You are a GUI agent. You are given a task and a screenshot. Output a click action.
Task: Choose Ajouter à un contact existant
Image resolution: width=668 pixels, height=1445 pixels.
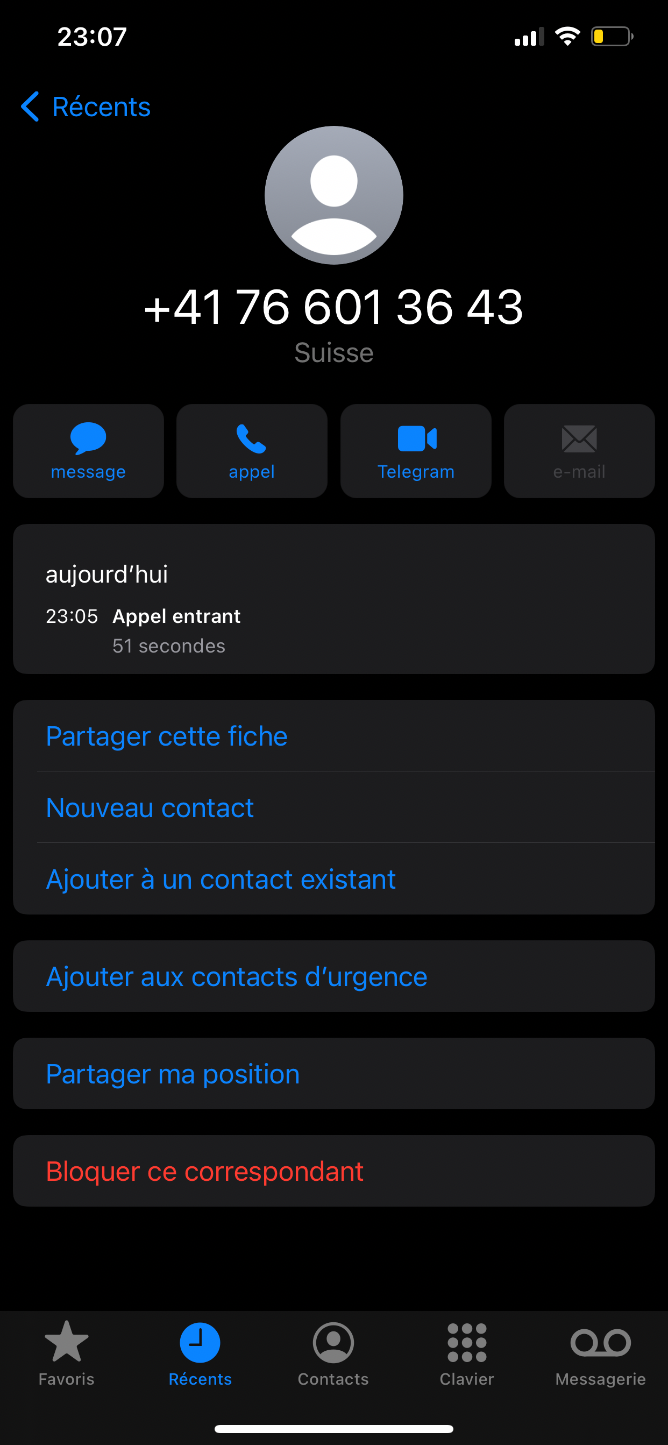[334, 879]
